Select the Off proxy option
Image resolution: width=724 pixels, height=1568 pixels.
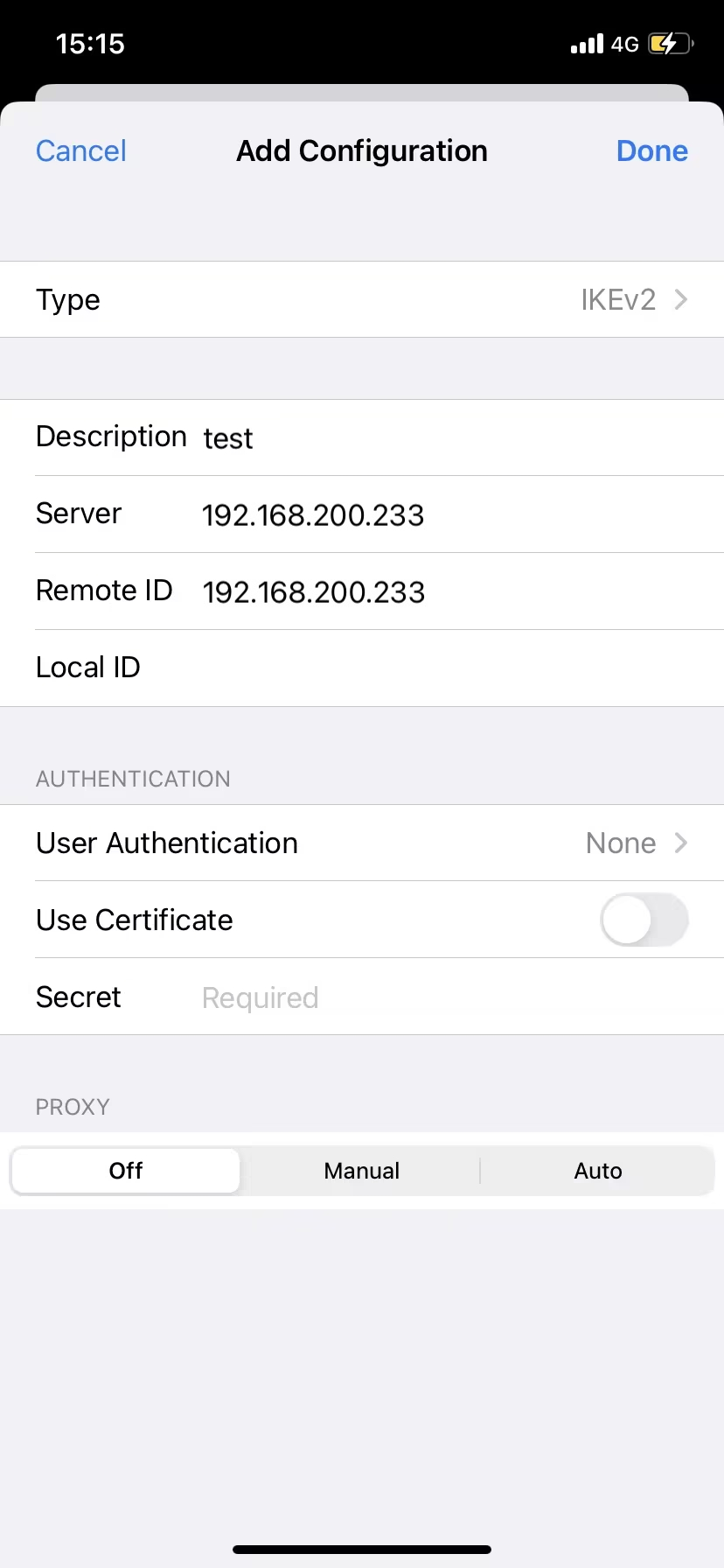pyautogui.click(x=126, y=1171)
